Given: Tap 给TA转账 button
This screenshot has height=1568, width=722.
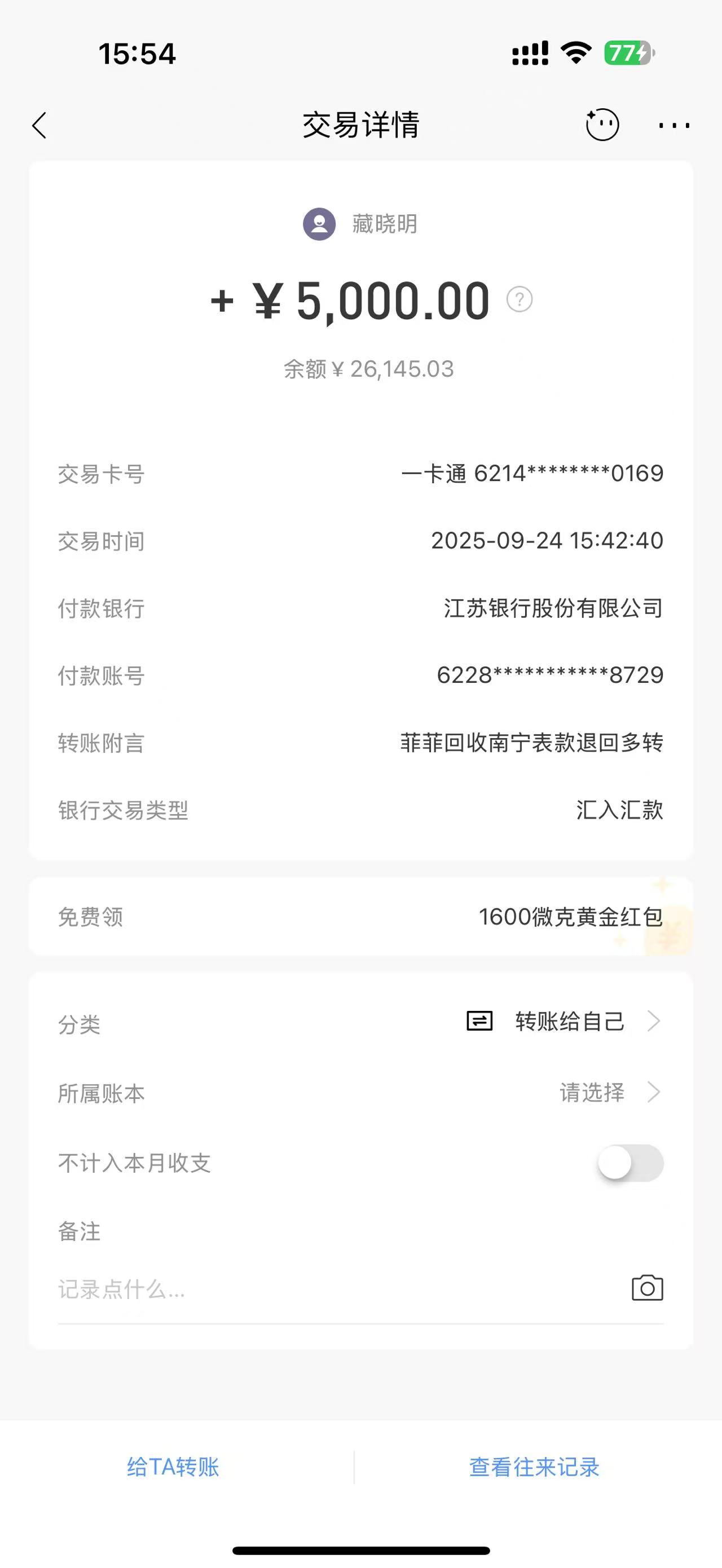Looking at the screenshot, I should click(x=173, y=1467).
